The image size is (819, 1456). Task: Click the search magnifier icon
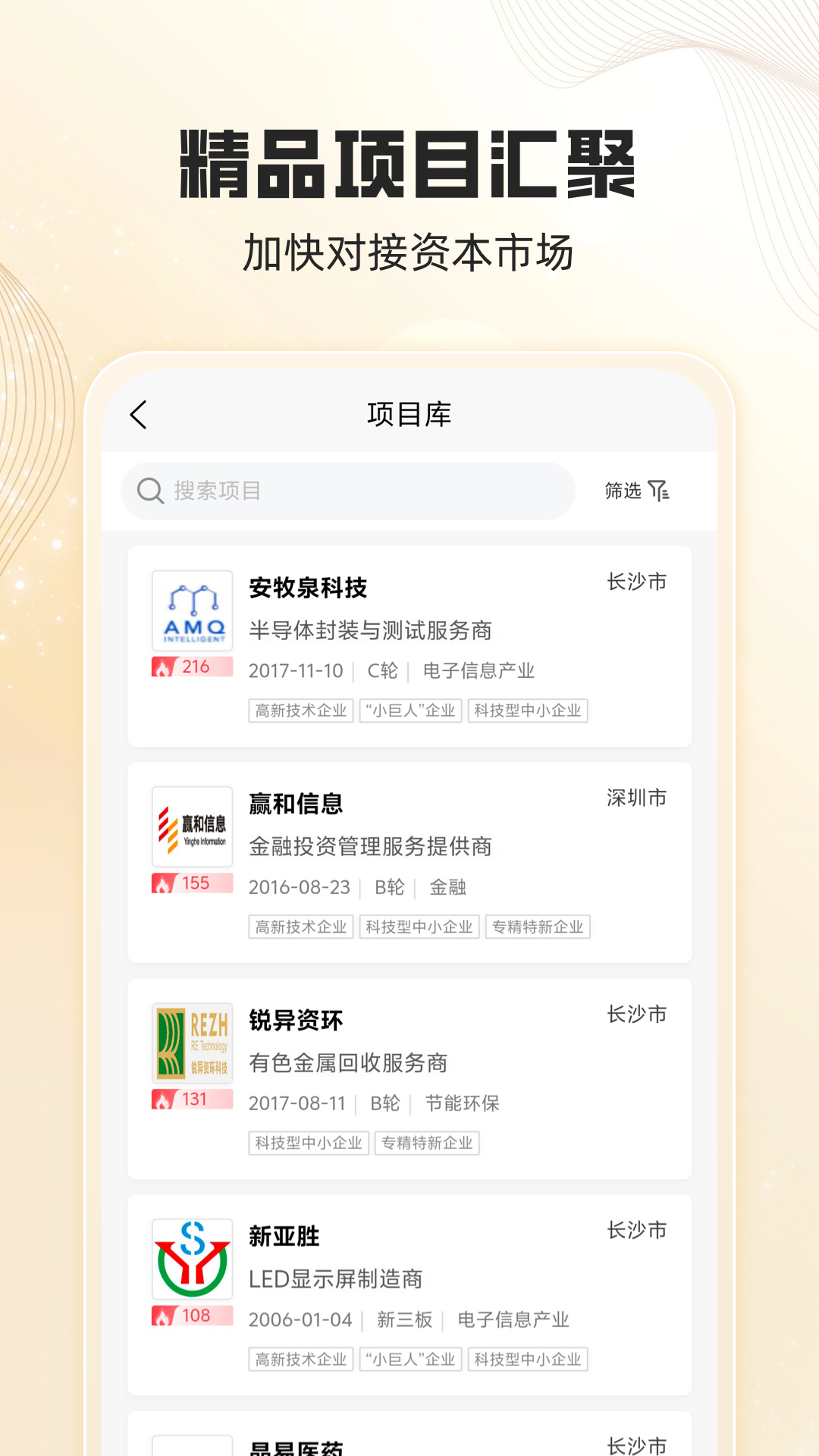pyautogui.click(x=149, y=491)
